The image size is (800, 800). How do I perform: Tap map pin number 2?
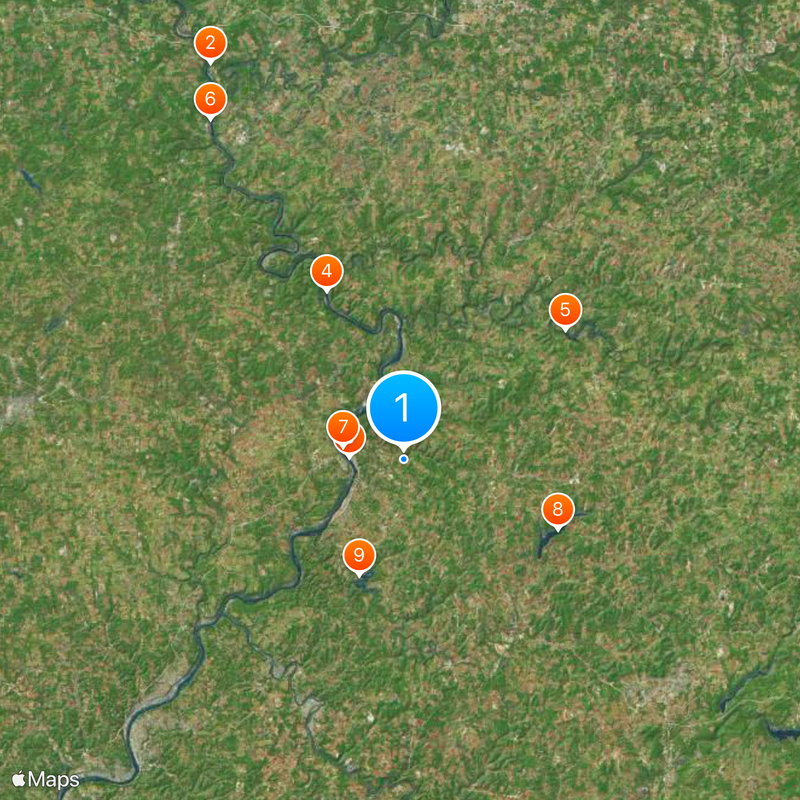pos(210,43)
